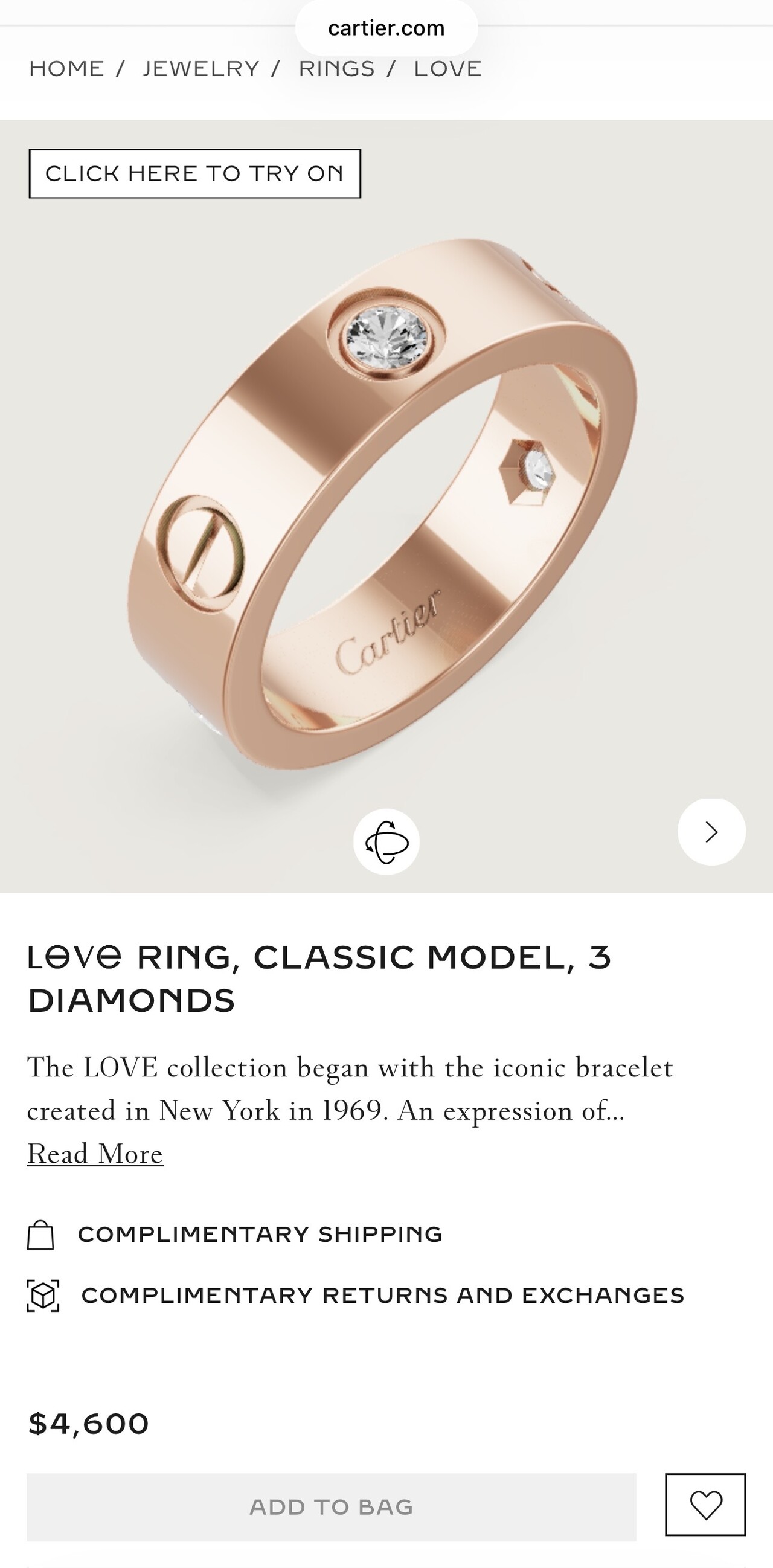773x1568 pixels.
Task: Go to the Home breadcrumb
Action: [x=67, y=69]
